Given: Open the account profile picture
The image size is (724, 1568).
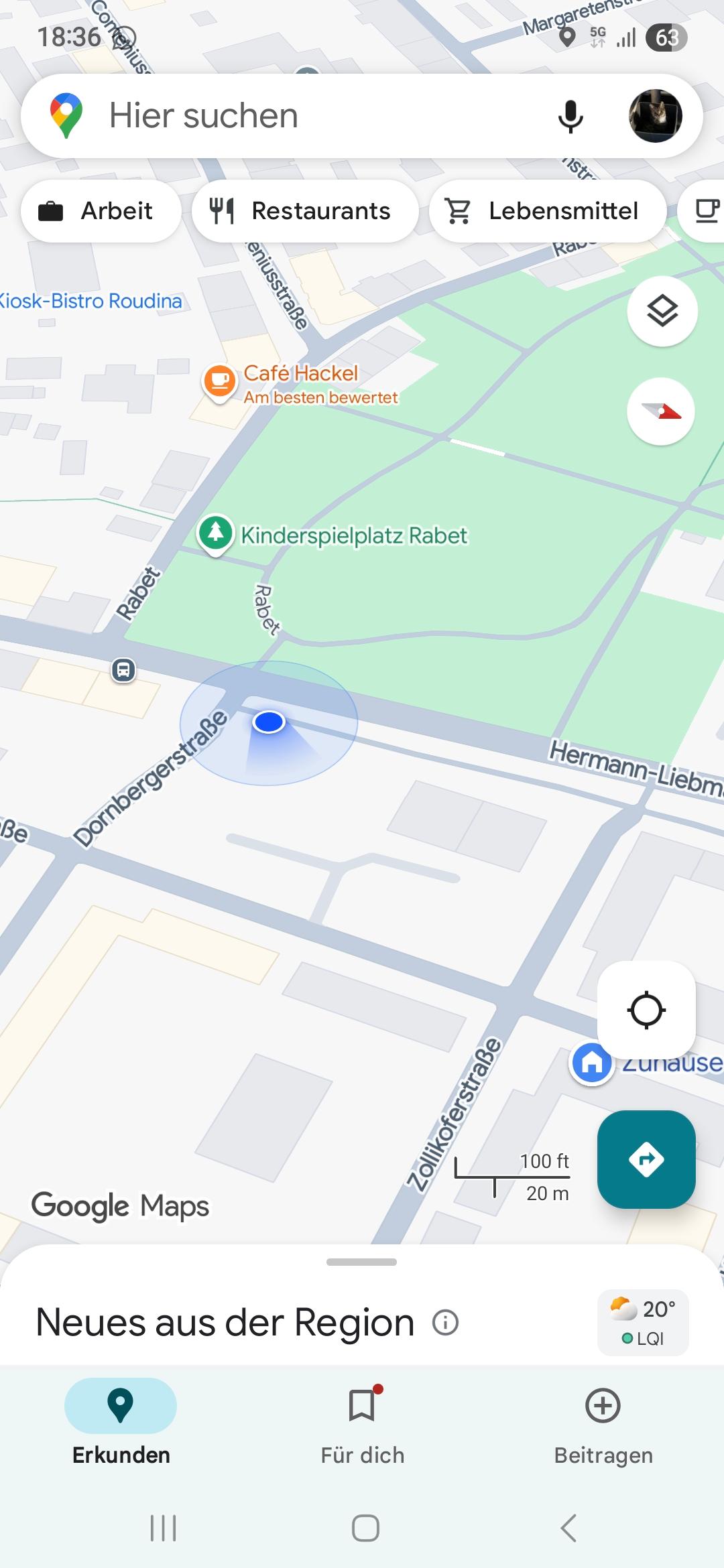Looking at the screenshot, I should (655, 116).
